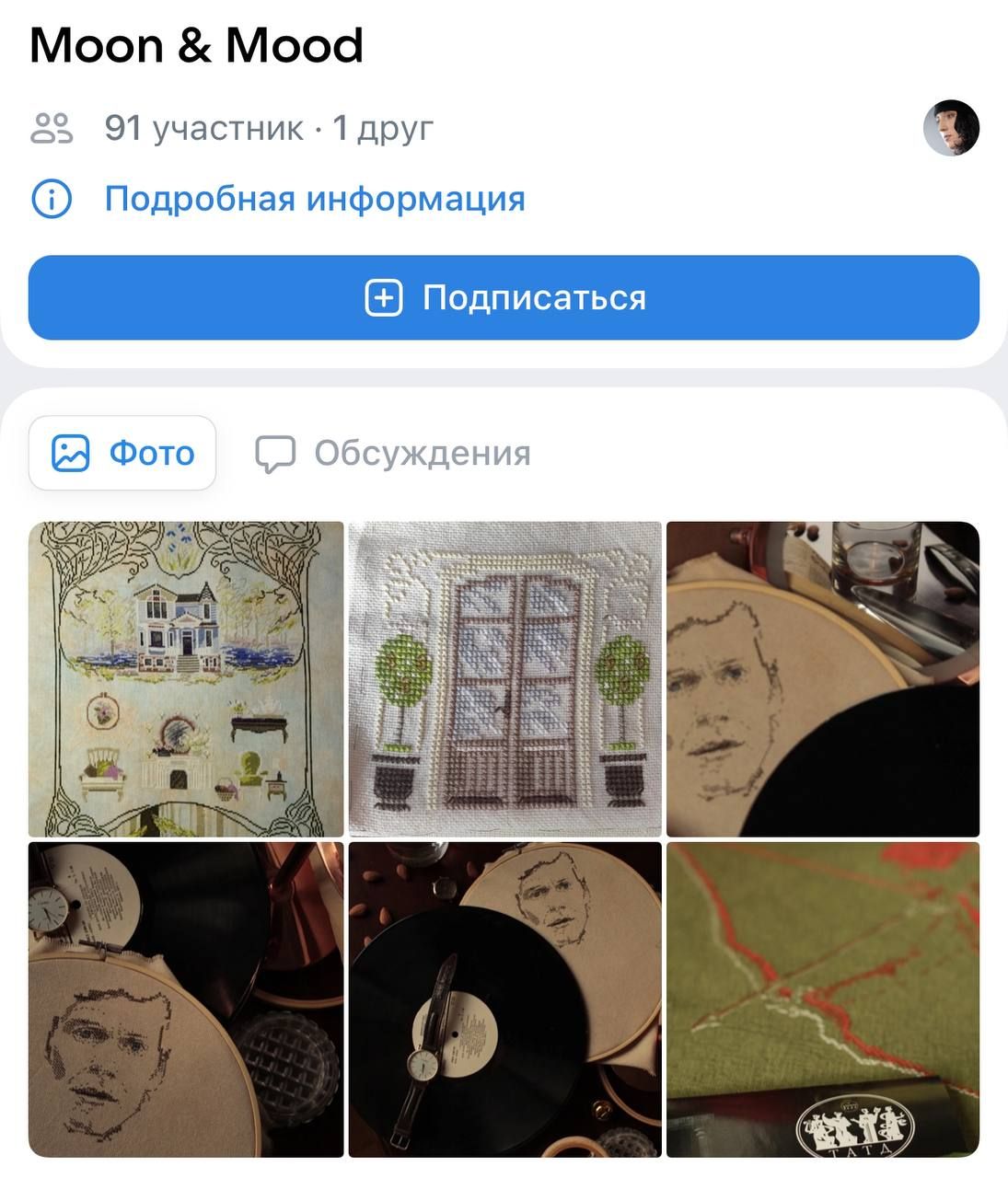Open the green fabric red thread photo

823,999
